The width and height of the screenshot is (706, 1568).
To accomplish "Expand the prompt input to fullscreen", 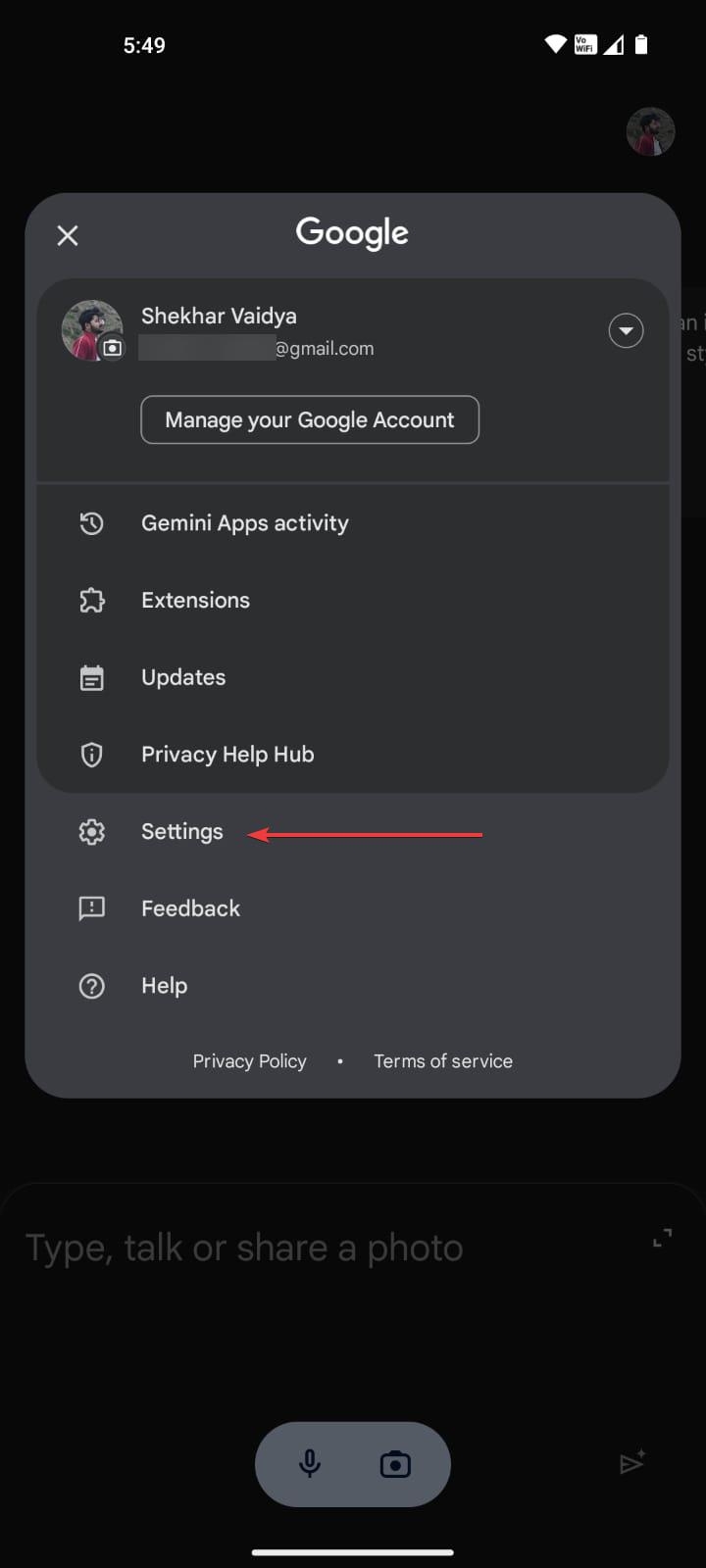I will pos(662,1238).
